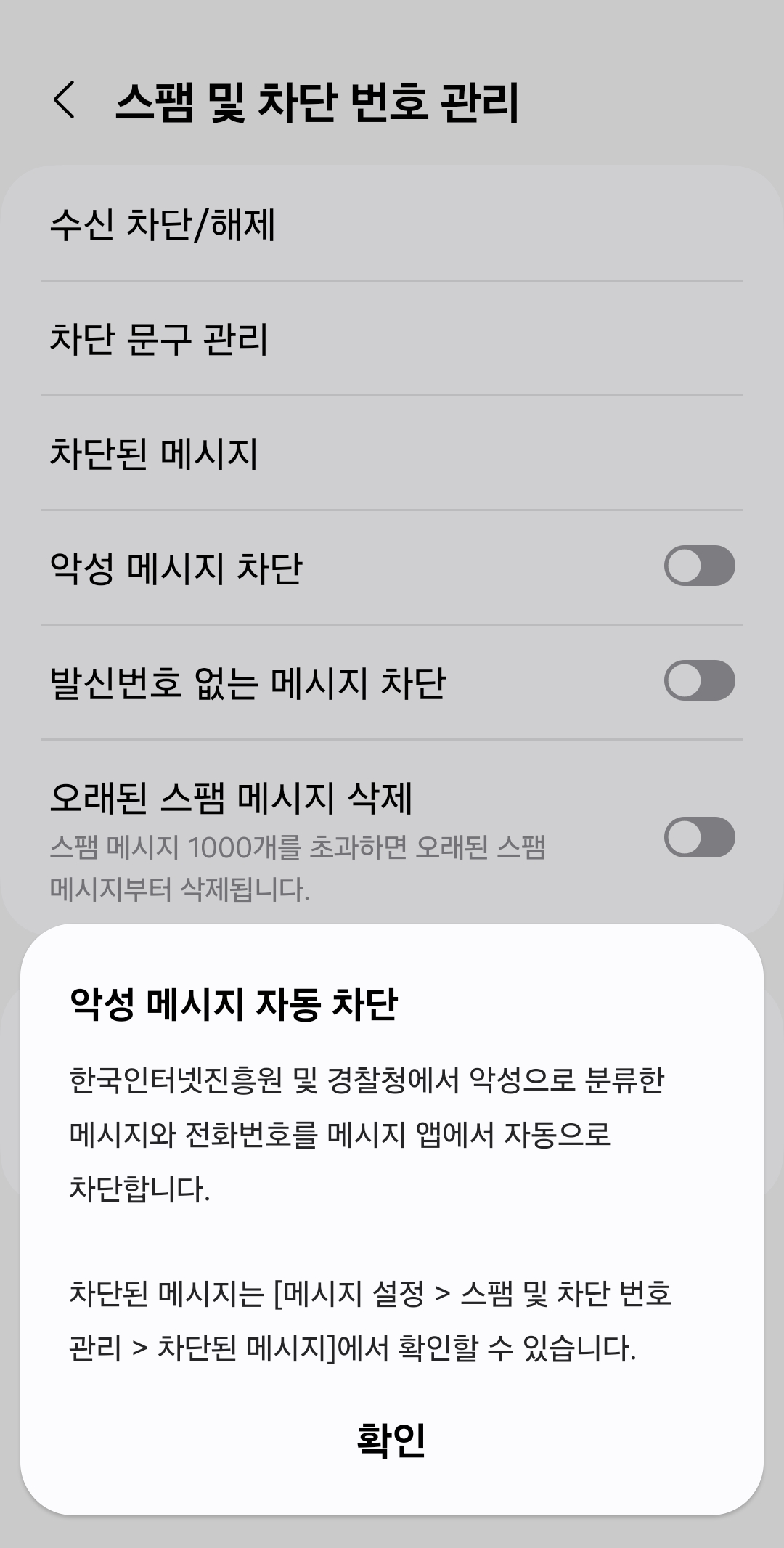This screenshot has height=1548, width=784.
Task: Toggle 악성 메시지 차단 switch
Action: pos(699,566)
